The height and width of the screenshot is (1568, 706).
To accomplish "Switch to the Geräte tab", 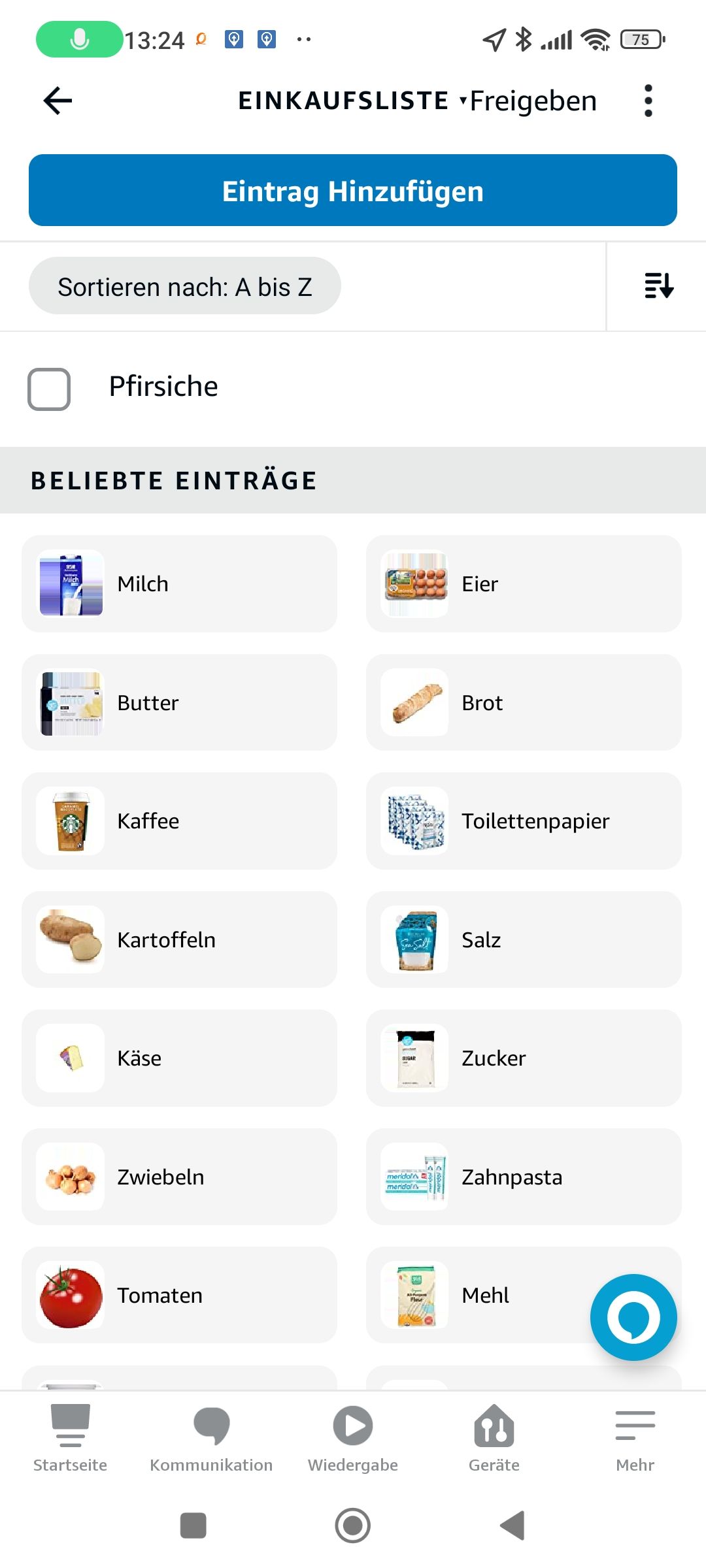I will 494,1438.
